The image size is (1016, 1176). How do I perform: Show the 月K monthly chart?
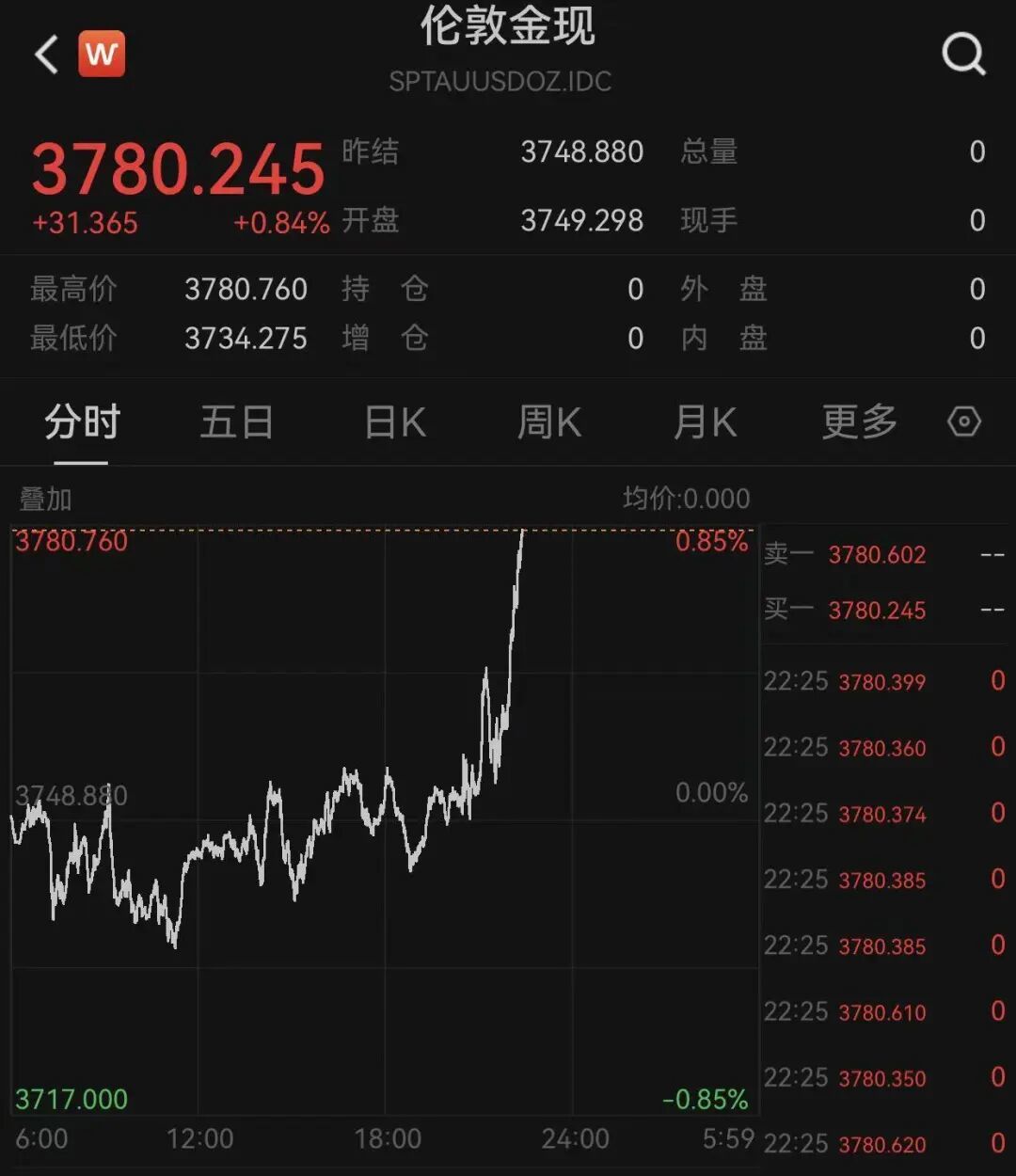(705, 422)
